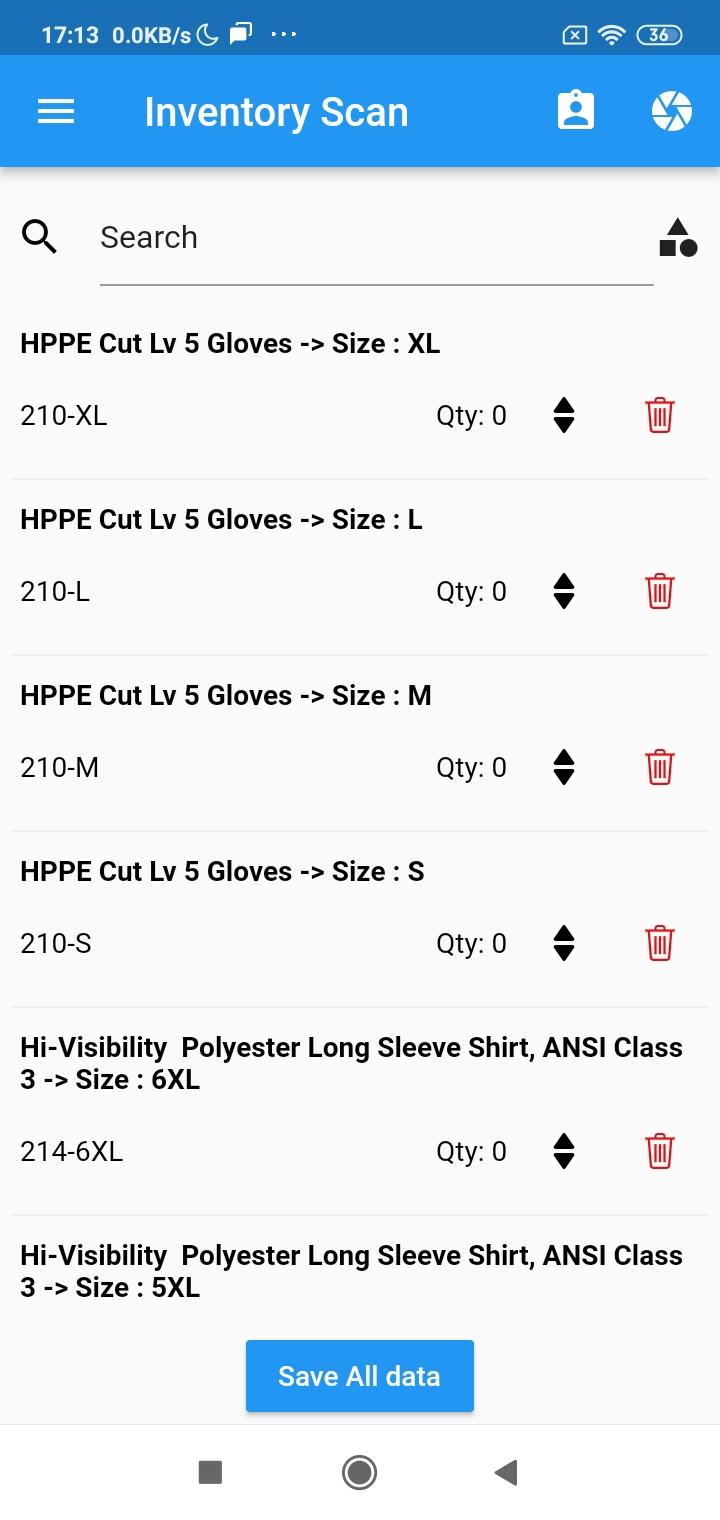Adjust quantity for item 210-XL
Image resolution: width=720 pixels, height=1520 pixels.
point(564,415)
